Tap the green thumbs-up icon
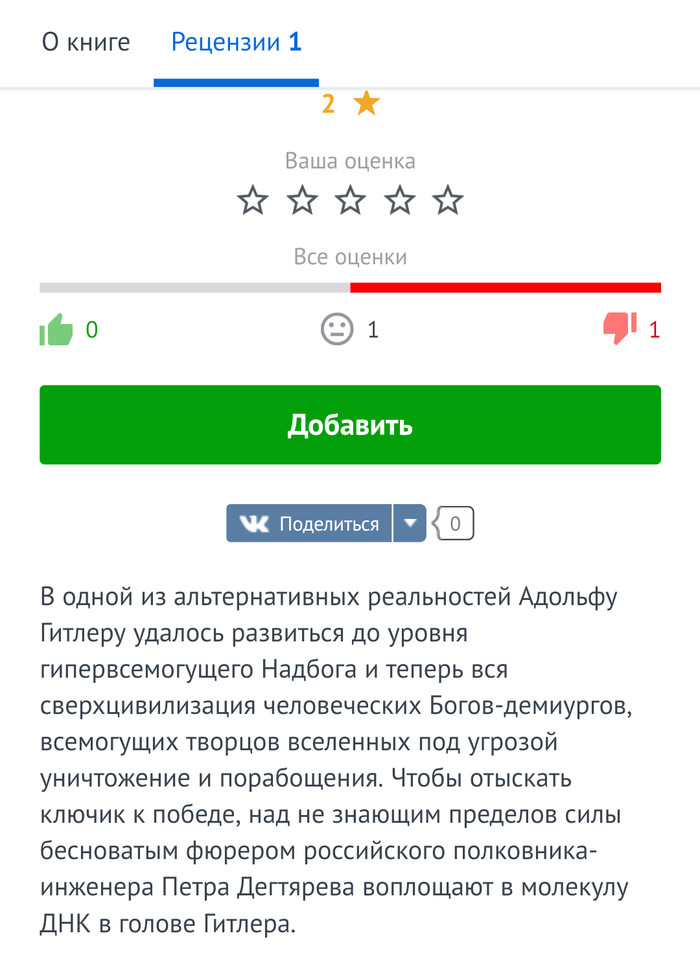 tap(56, 329)
